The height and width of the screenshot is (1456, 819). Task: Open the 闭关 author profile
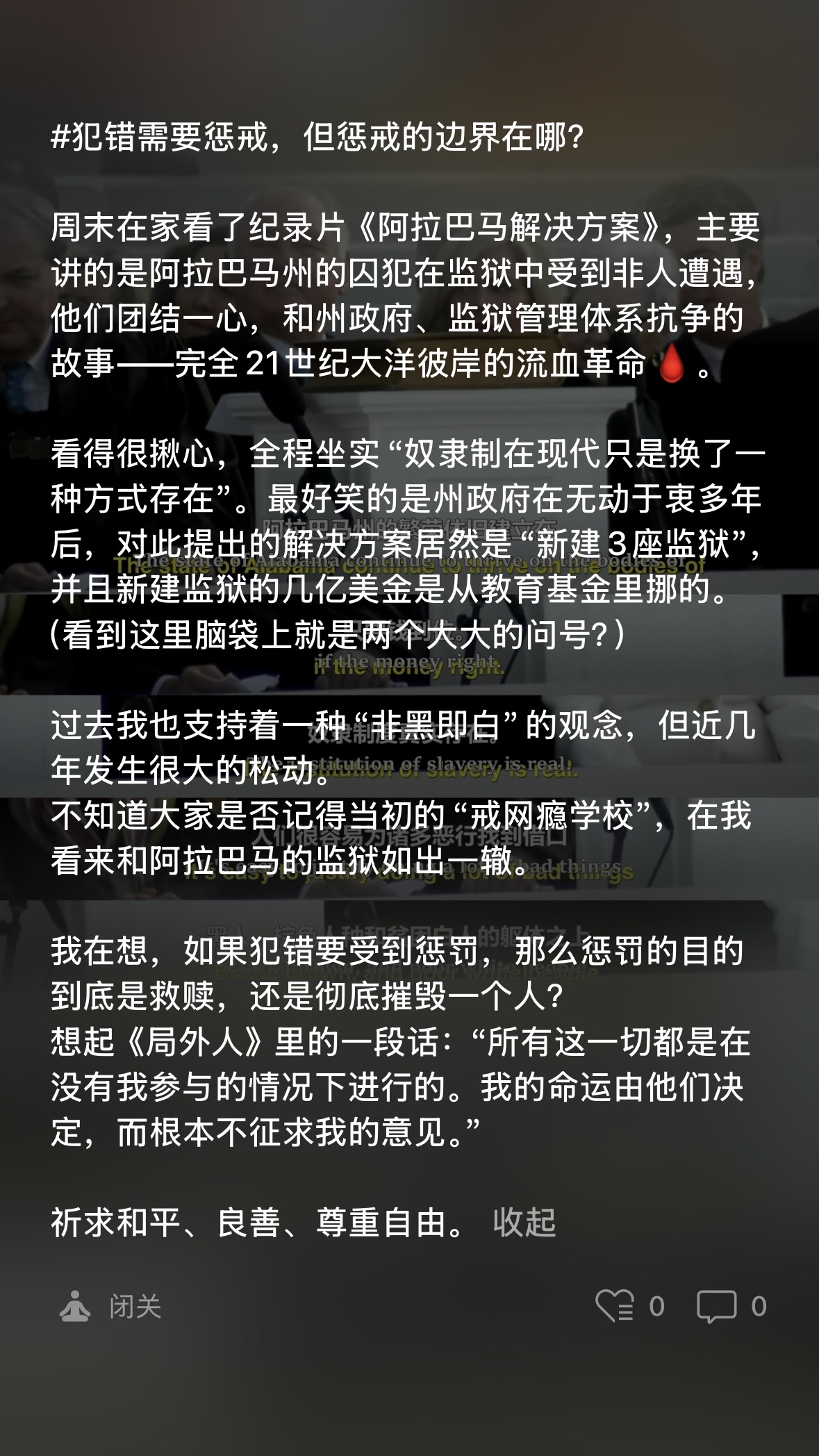point(111,1307)
